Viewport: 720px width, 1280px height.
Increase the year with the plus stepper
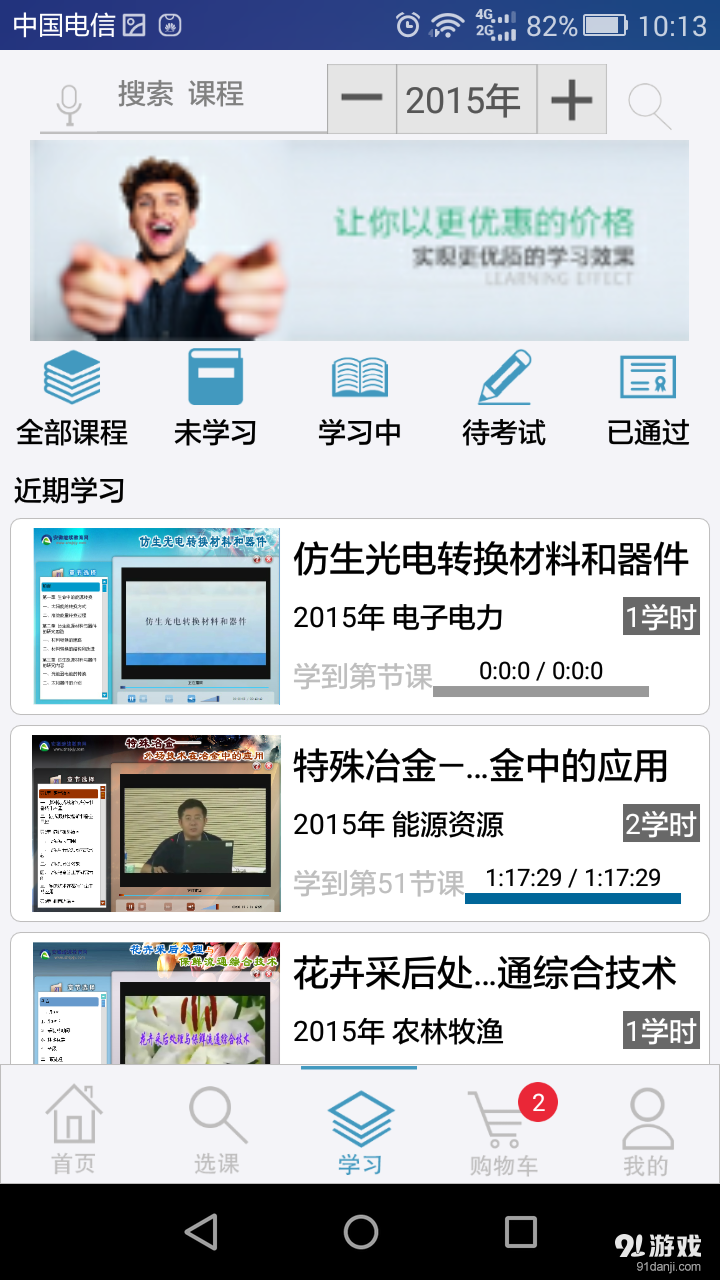point(571,99)
